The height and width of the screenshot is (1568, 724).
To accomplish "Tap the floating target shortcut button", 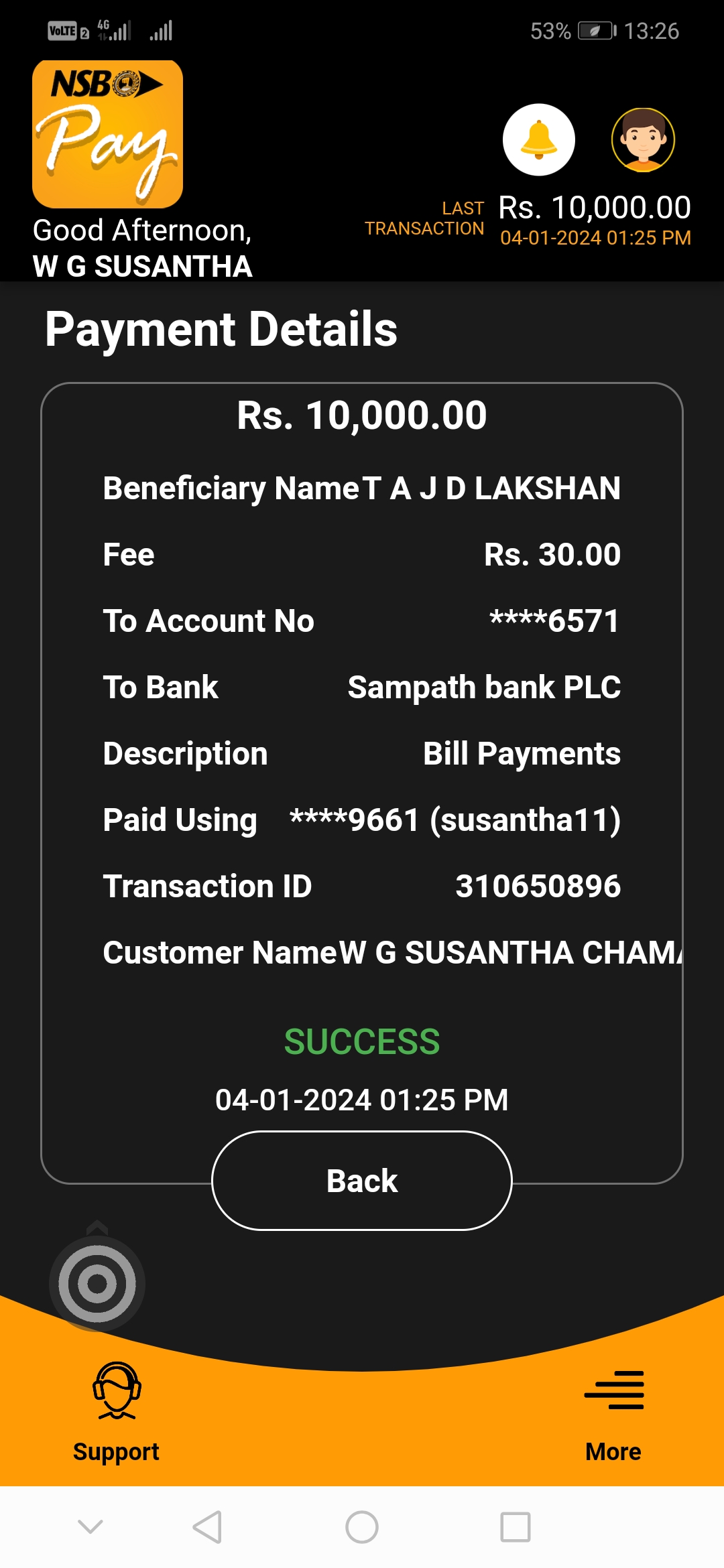I will (x=97, y=1283).
